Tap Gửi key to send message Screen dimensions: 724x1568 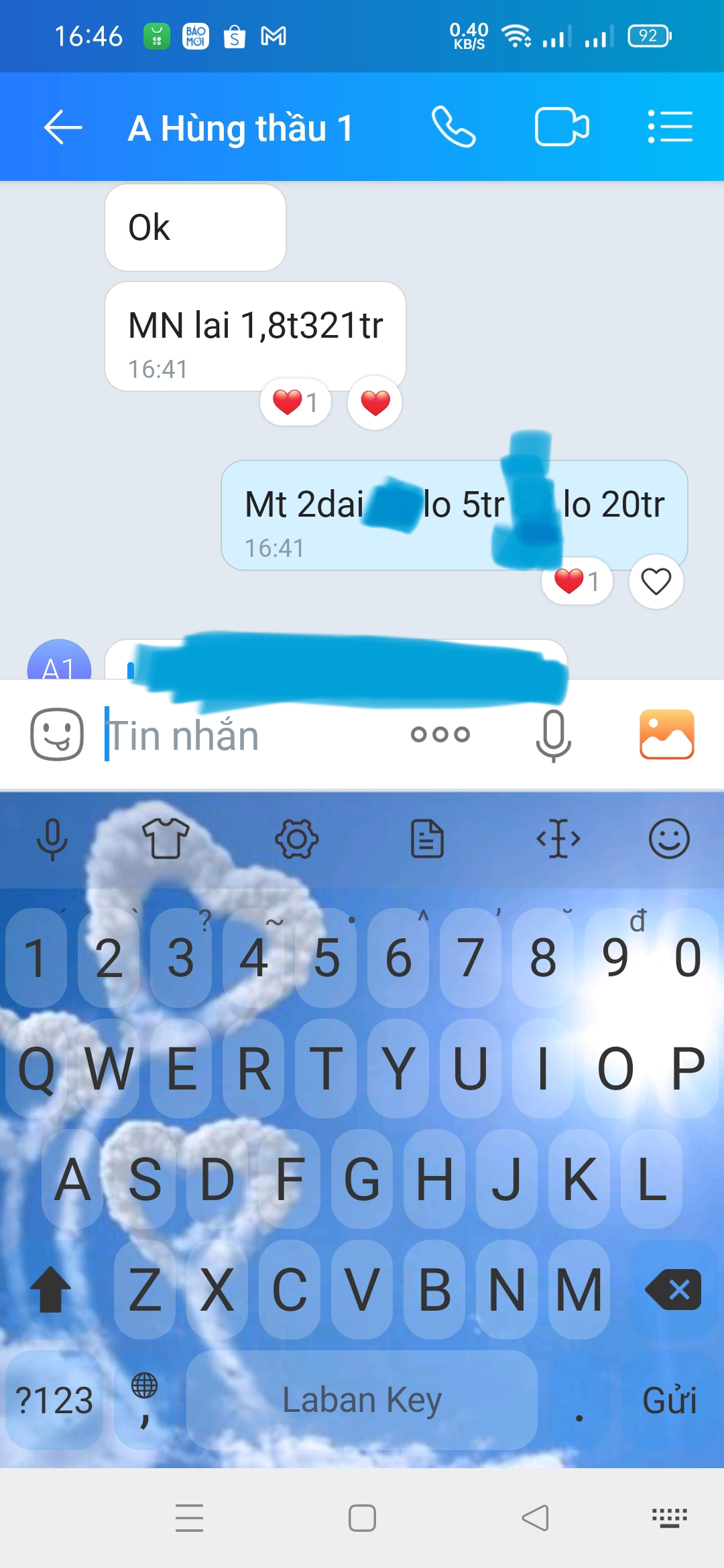pos(670,1400)
